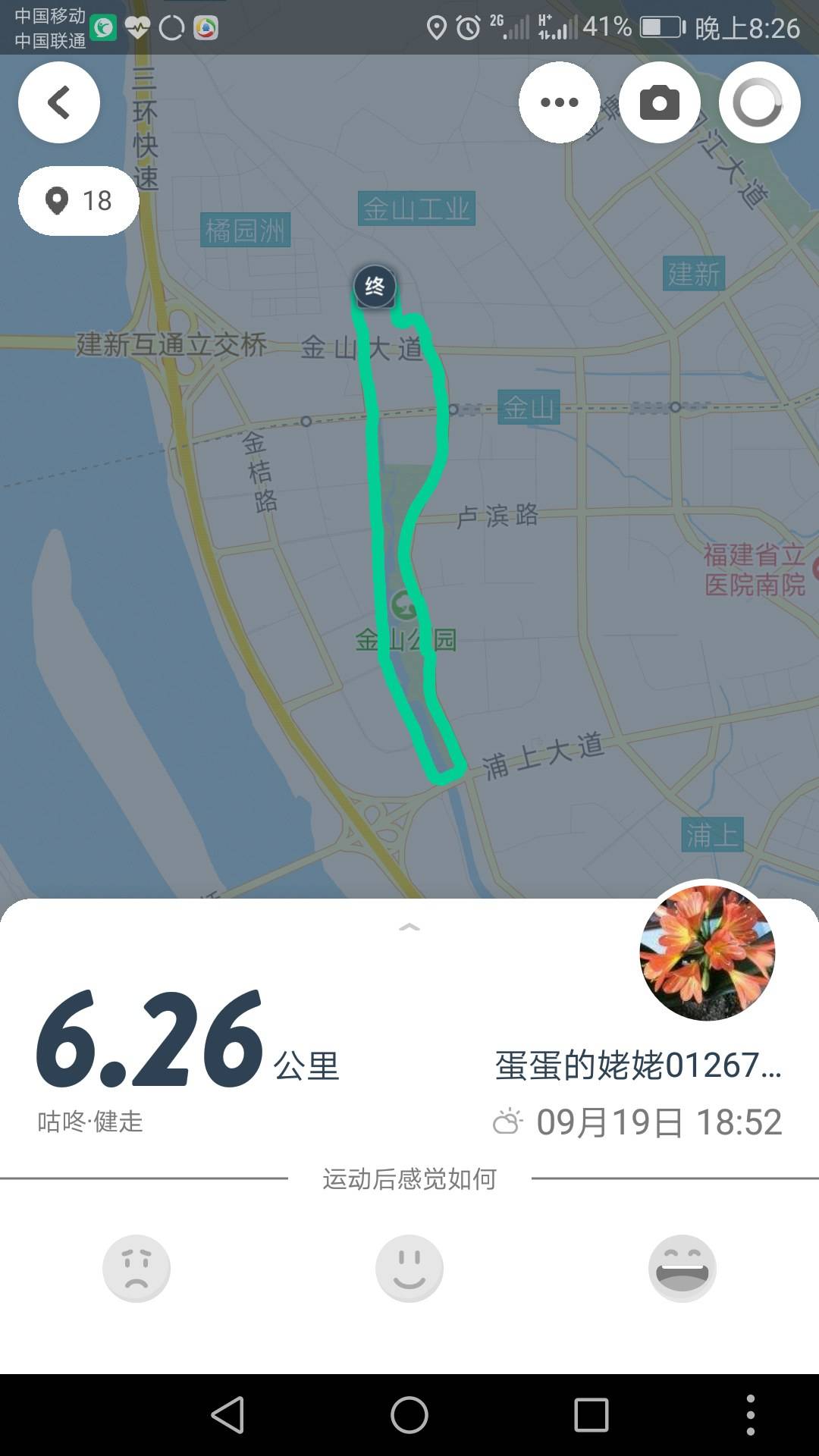
Task: Tap the camera icon above the map
Action: 660,102
